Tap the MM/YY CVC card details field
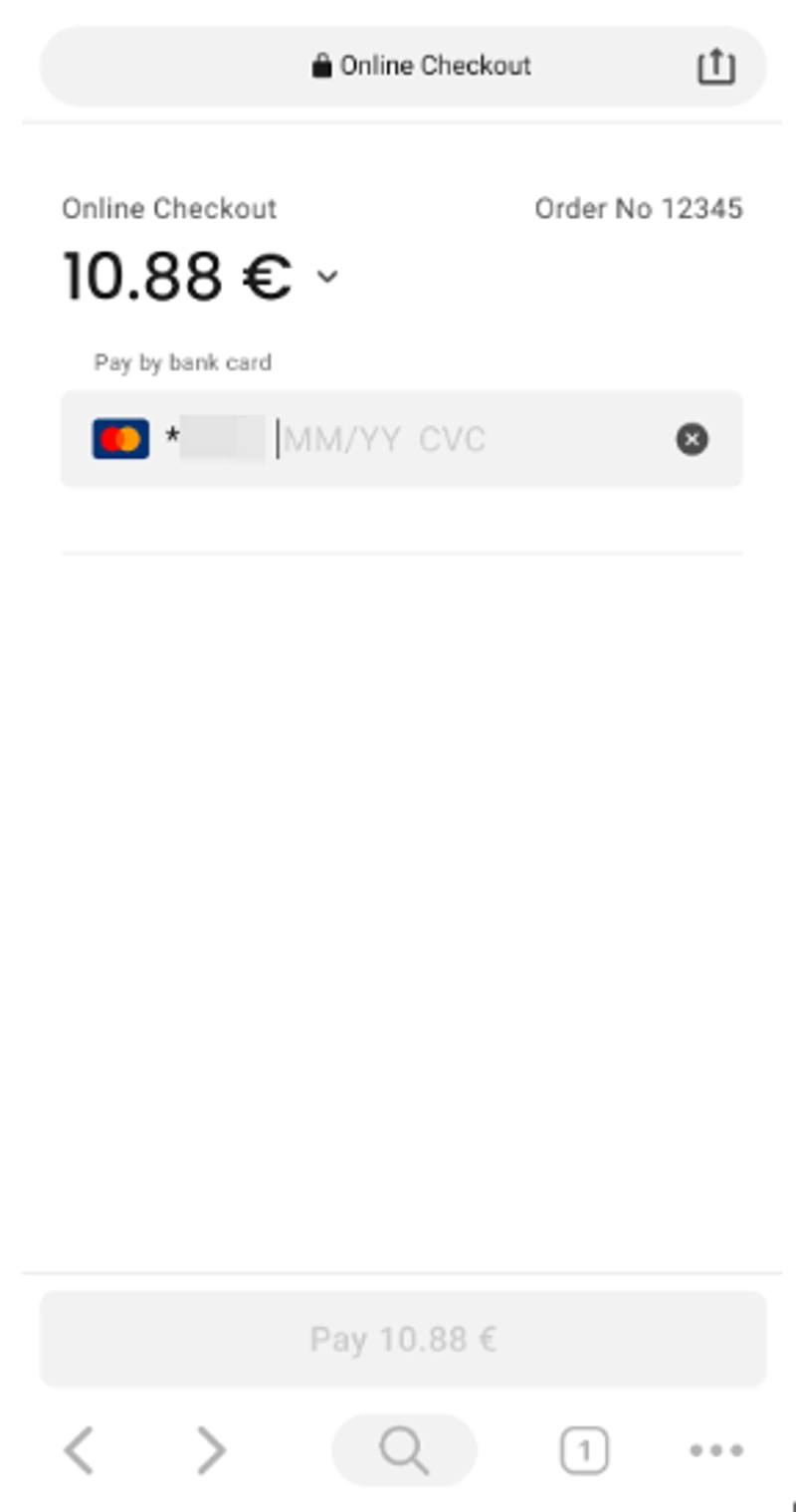 [x=384, y=439]
